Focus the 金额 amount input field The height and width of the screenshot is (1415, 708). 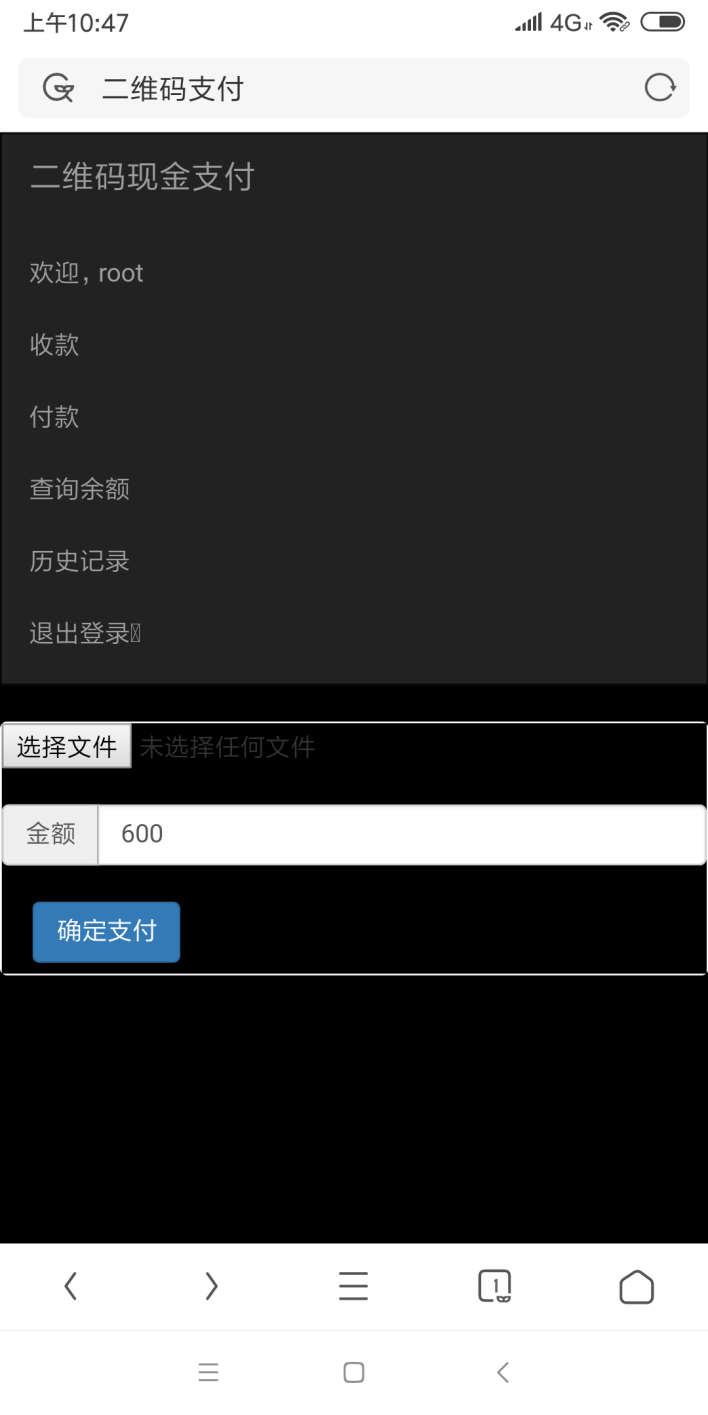click(400, 834)
